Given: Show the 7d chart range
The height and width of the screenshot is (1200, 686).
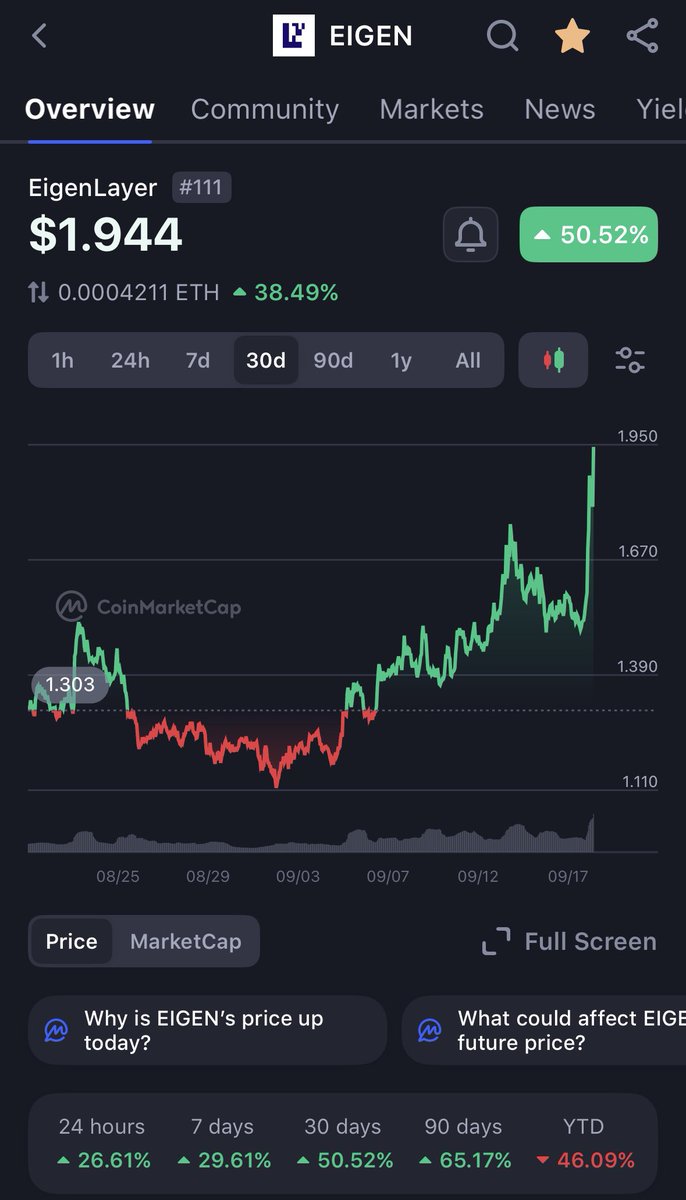Looking at the screenshot, I should tap(198, 360).
